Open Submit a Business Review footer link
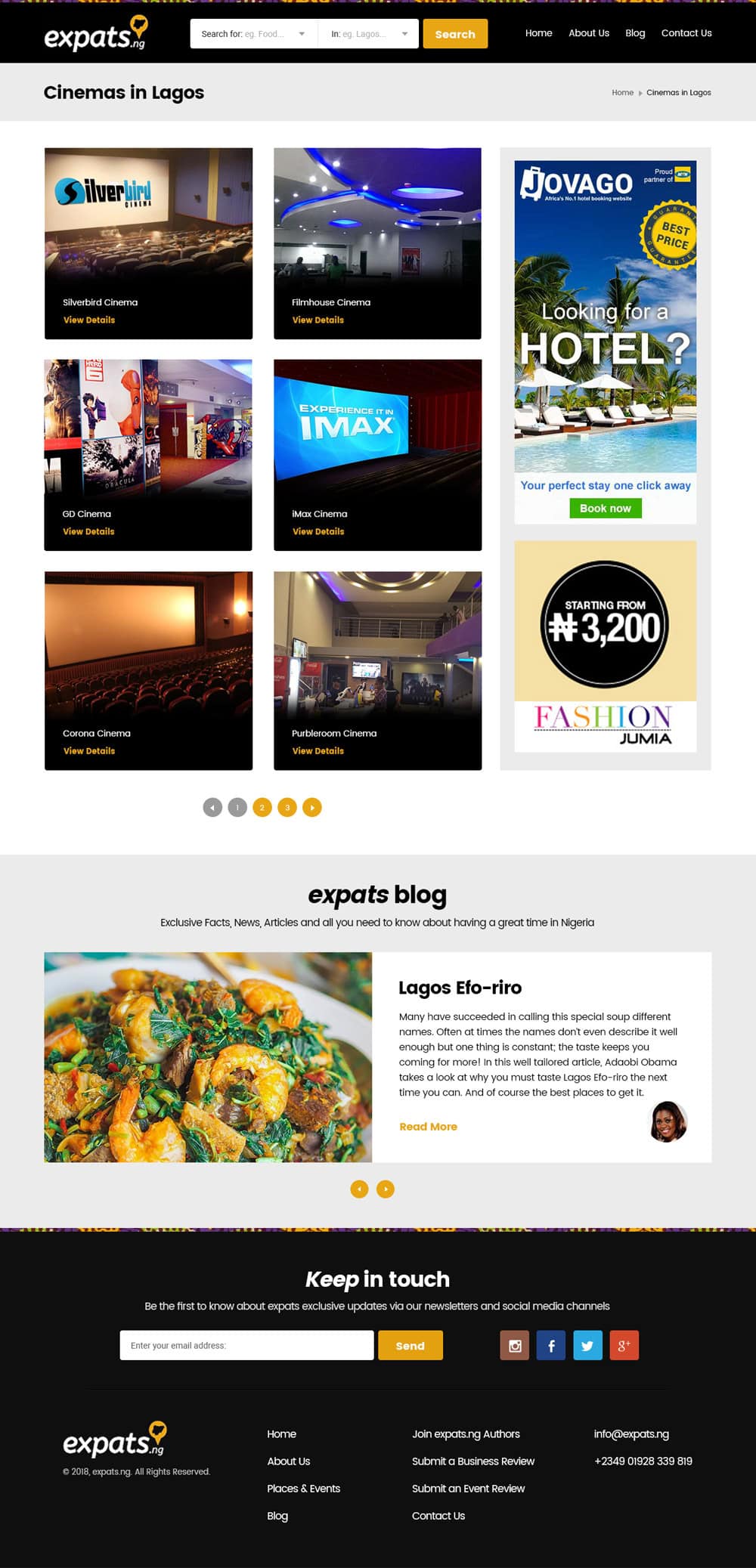The width and height of the screenshot is (756, 1568). (x=473, y=1461)
